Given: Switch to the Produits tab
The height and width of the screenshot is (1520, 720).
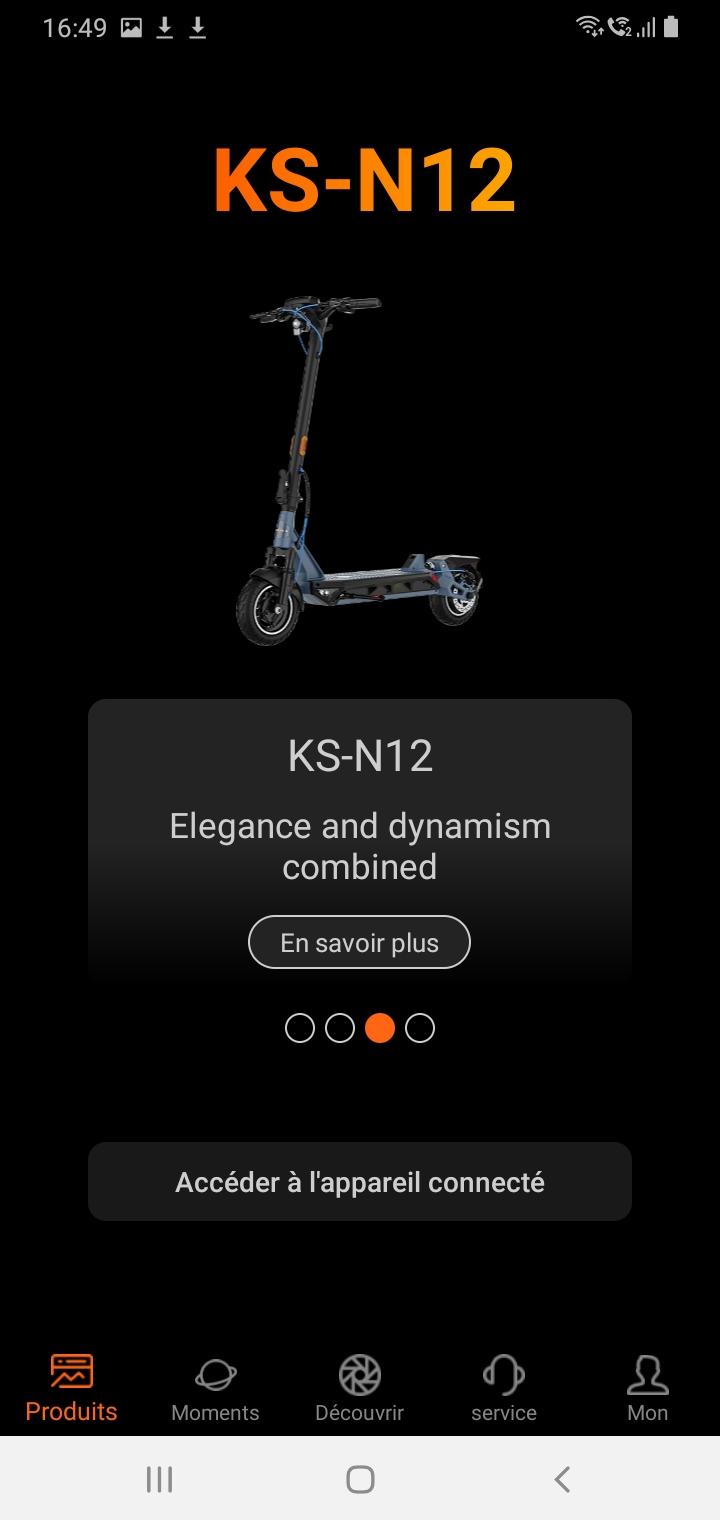Looking at the screenshot, I should pyautogui.click(x=71, y=1388).
